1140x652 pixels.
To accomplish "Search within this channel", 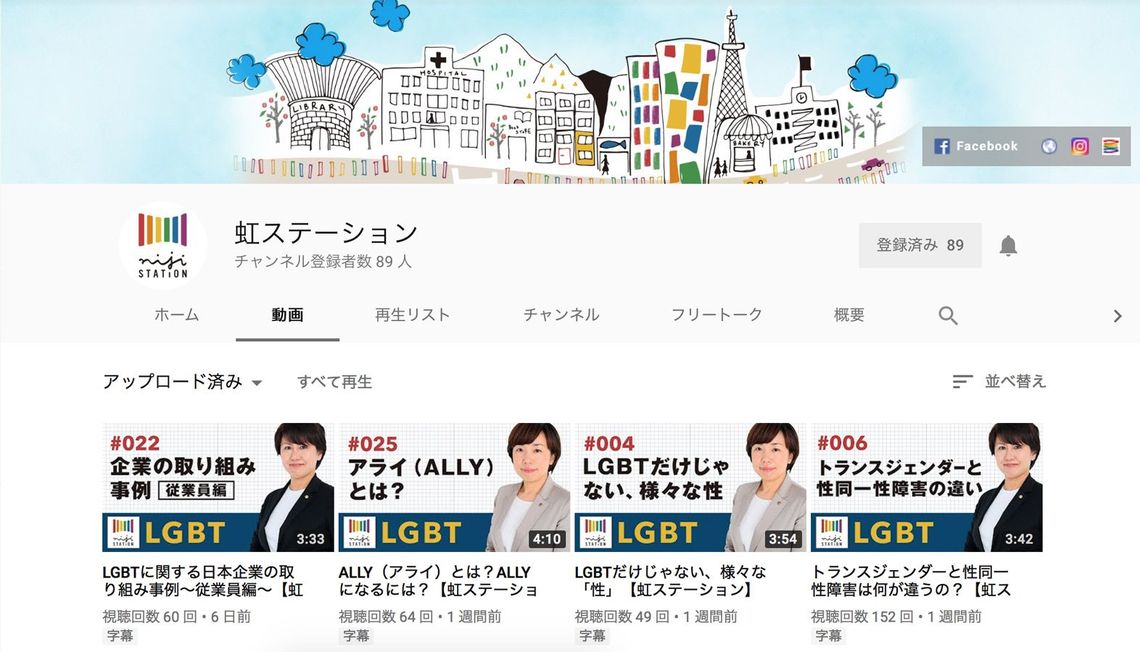I will point(948,316).
